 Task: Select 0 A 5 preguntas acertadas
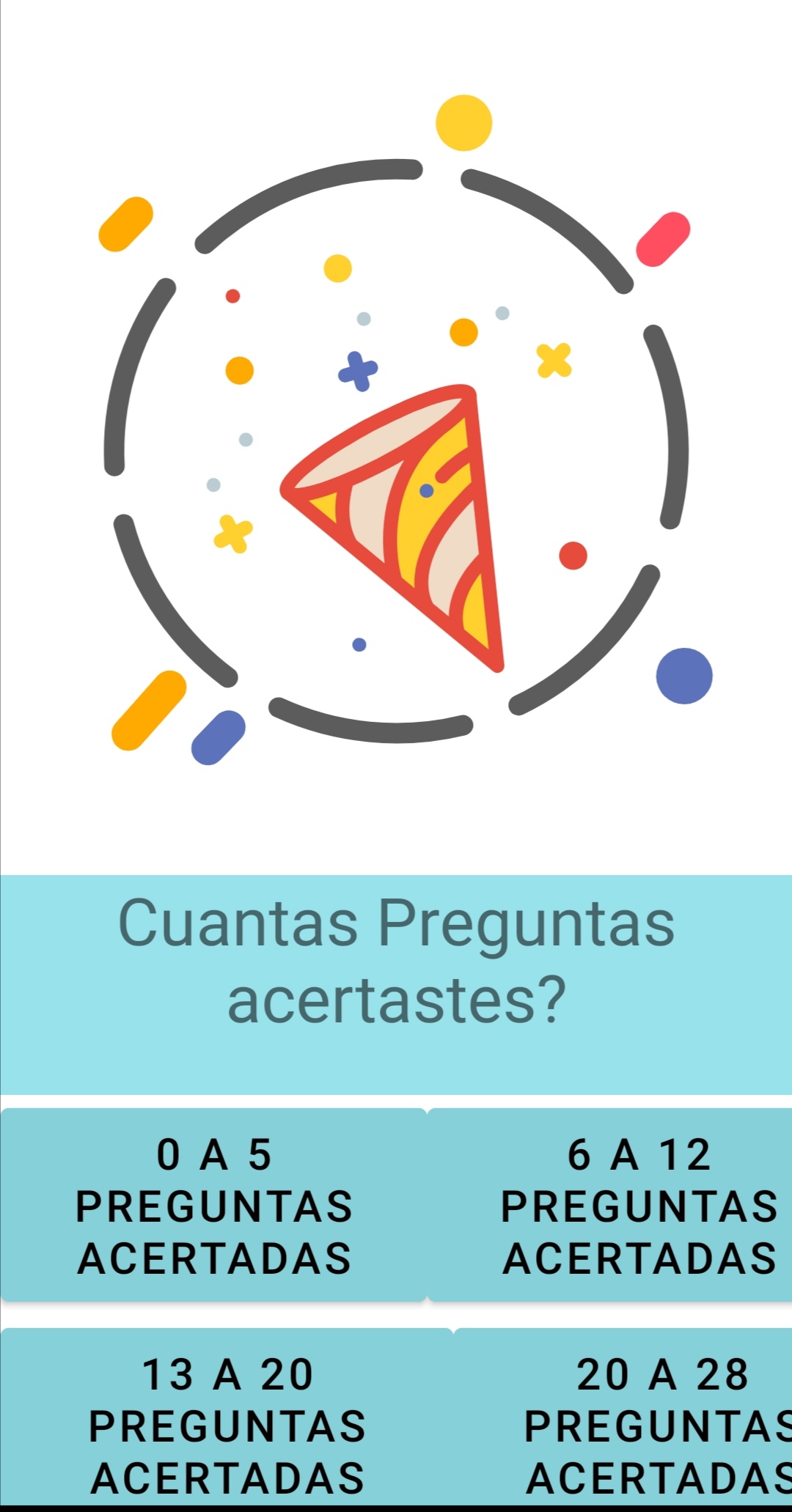213,1206
